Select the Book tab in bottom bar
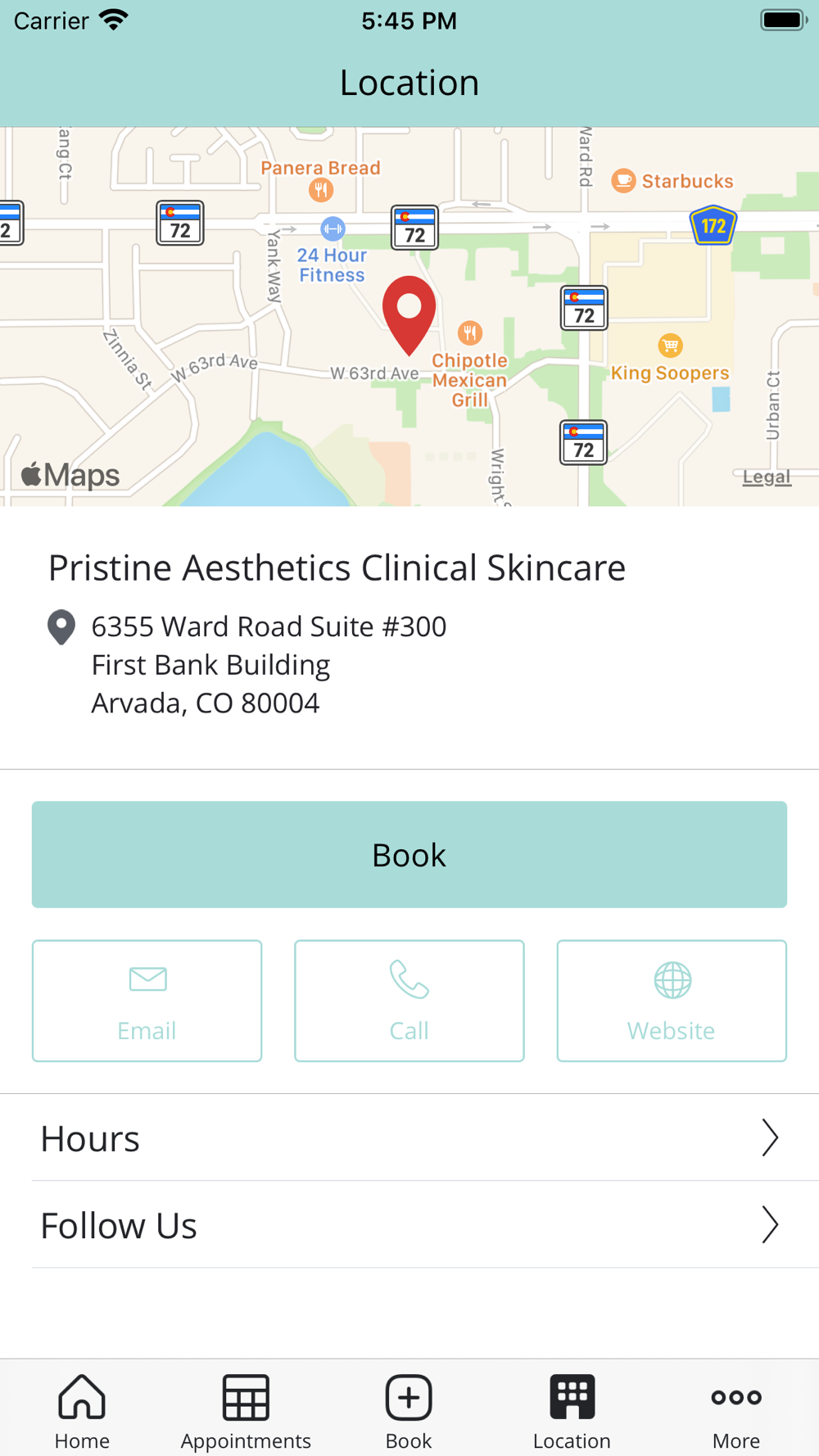 [409, 1411]
